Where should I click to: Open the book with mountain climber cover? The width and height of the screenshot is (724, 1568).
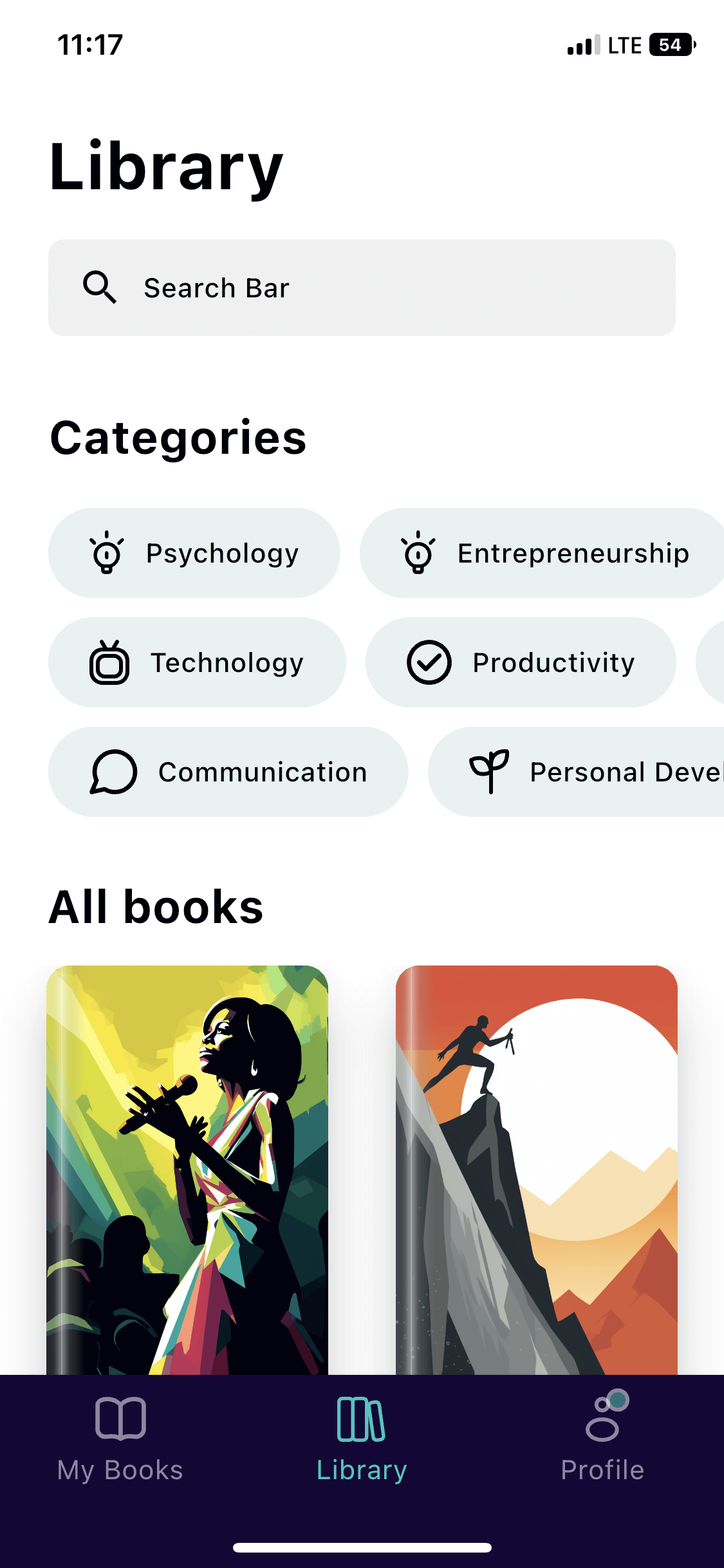click(536, 1168)
